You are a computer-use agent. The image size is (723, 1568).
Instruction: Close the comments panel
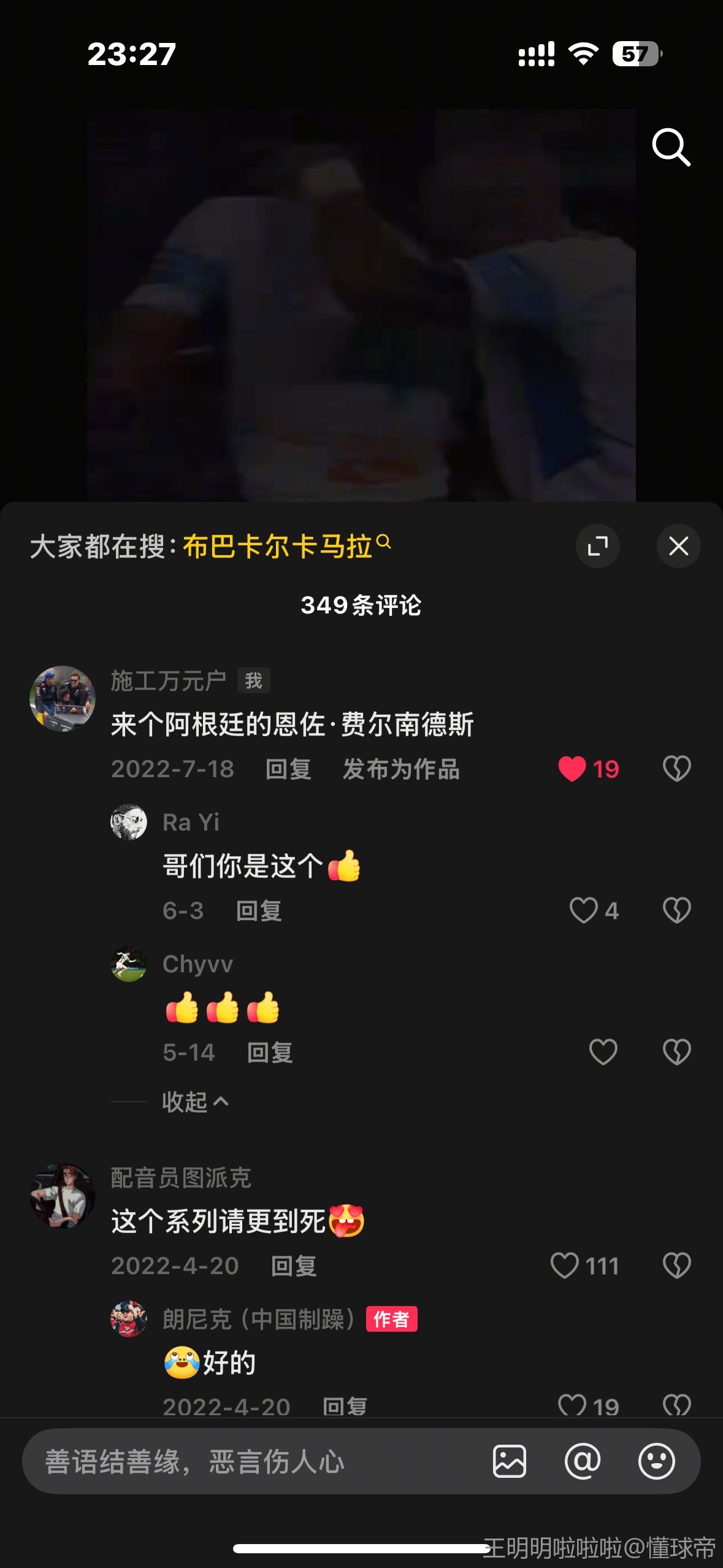678,546
